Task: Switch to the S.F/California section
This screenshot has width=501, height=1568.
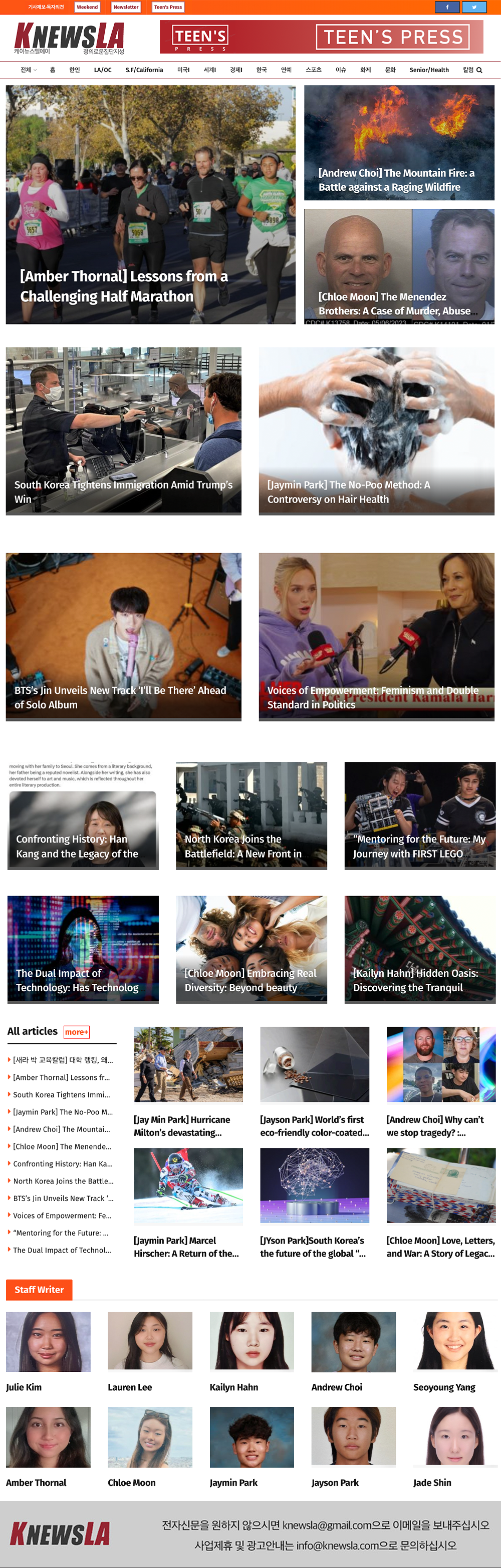Action: click(144, 70)
